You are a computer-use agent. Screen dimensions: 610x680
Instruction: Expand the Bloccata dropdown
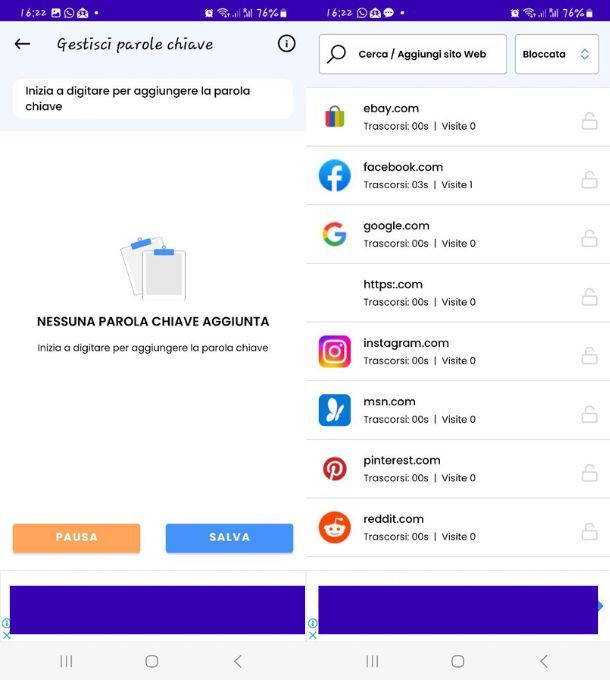click(x=556, y=54)
